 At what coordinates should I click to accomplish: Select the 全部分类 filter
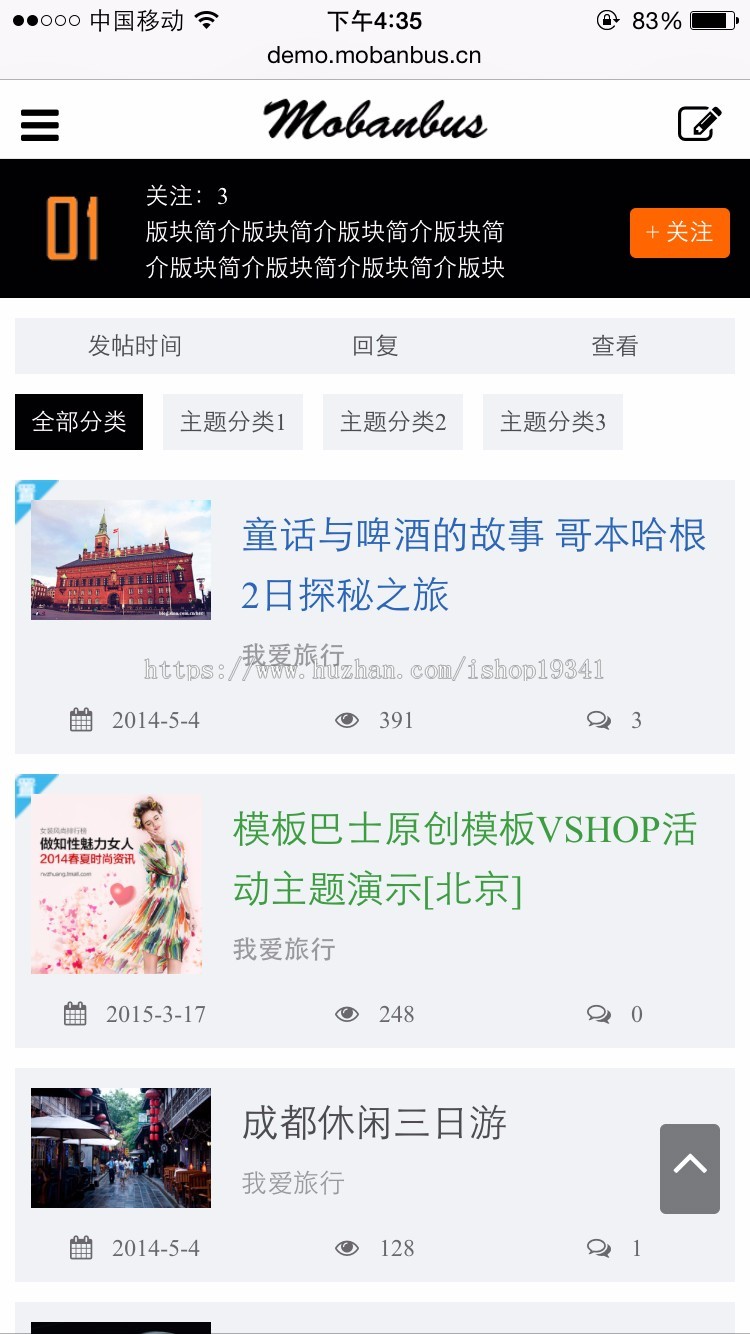pyautogui.click(x=79, y=422)
